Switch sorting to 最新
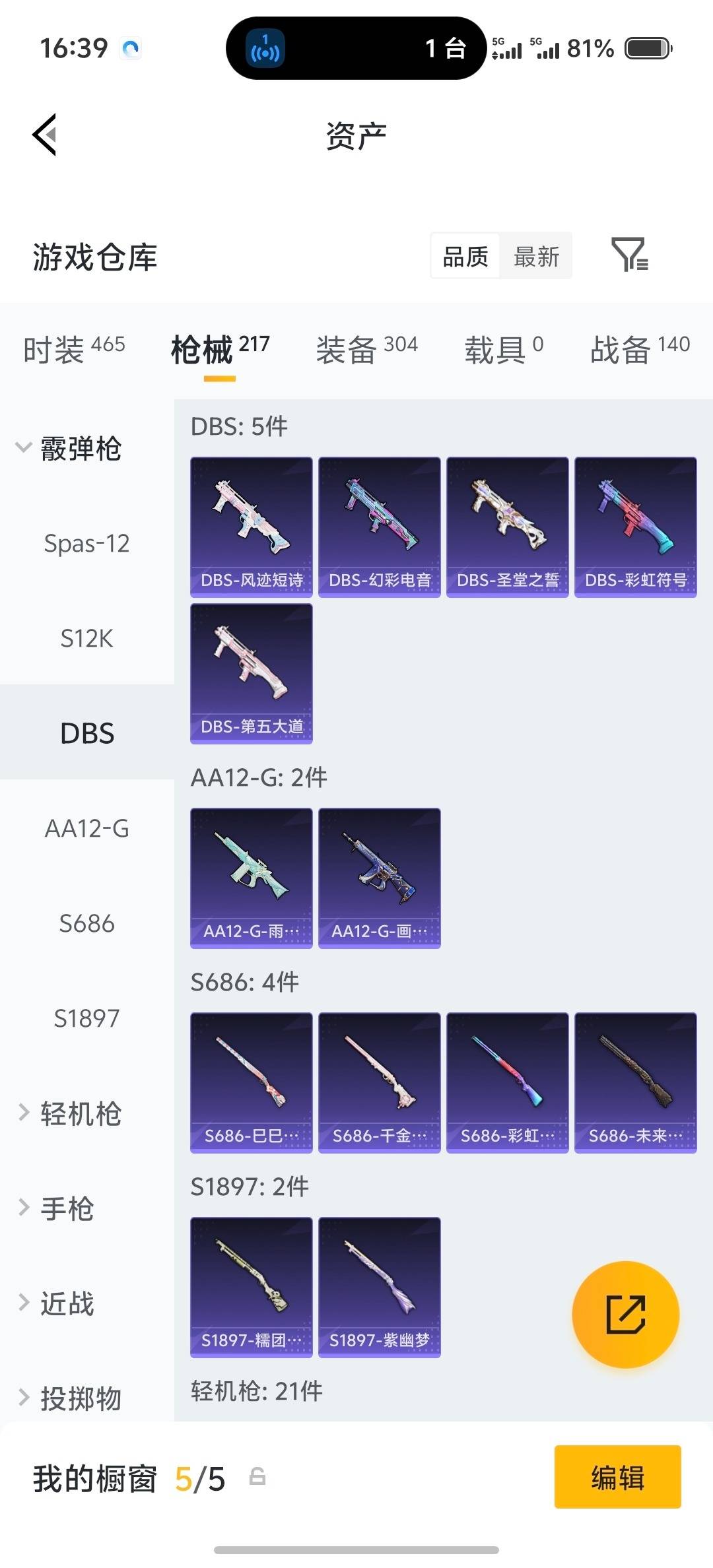 click(x=536, y=256)
